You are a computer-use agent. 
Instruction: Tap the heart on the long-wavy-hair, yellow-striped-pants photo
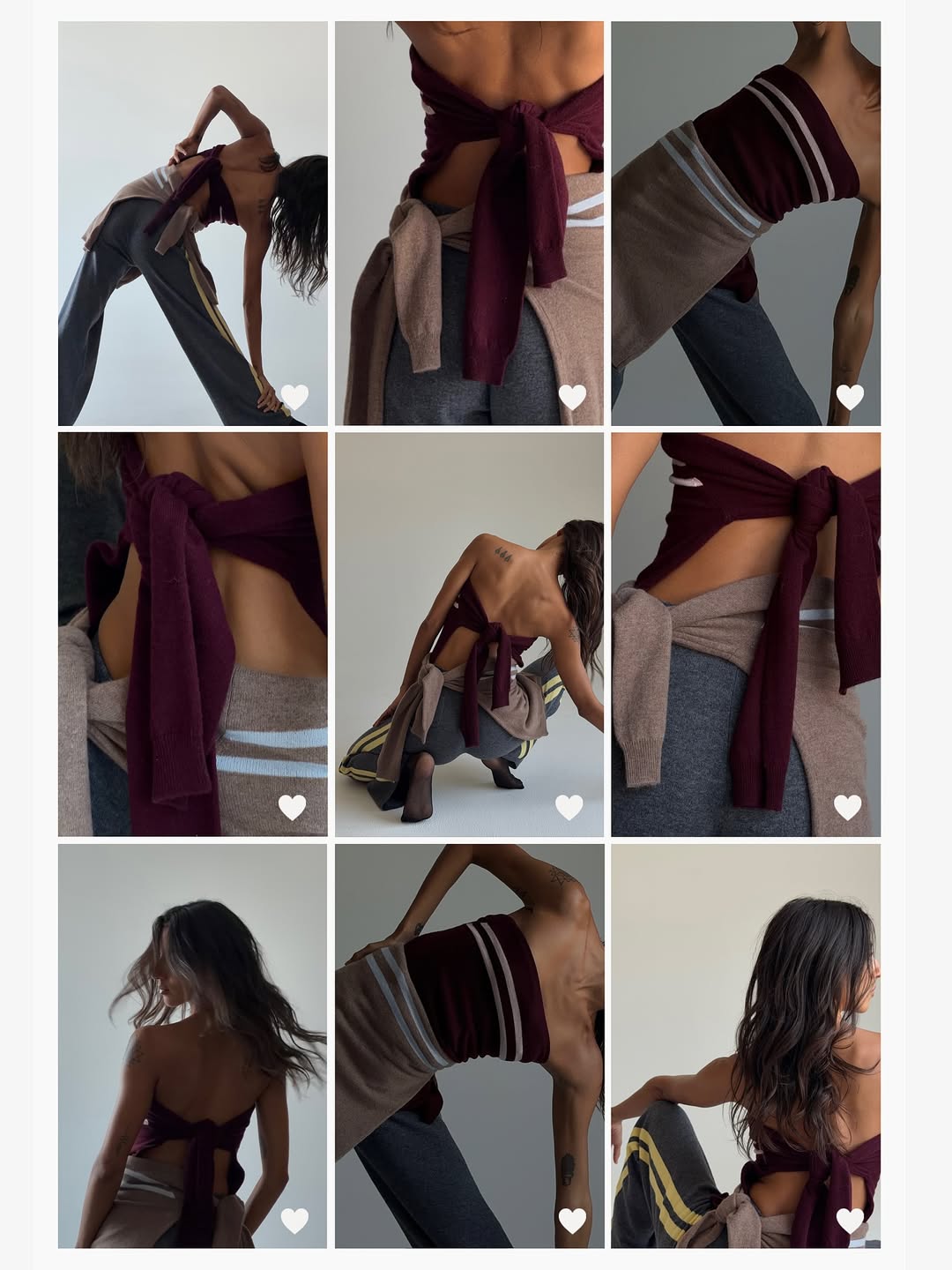[850, 1221]
